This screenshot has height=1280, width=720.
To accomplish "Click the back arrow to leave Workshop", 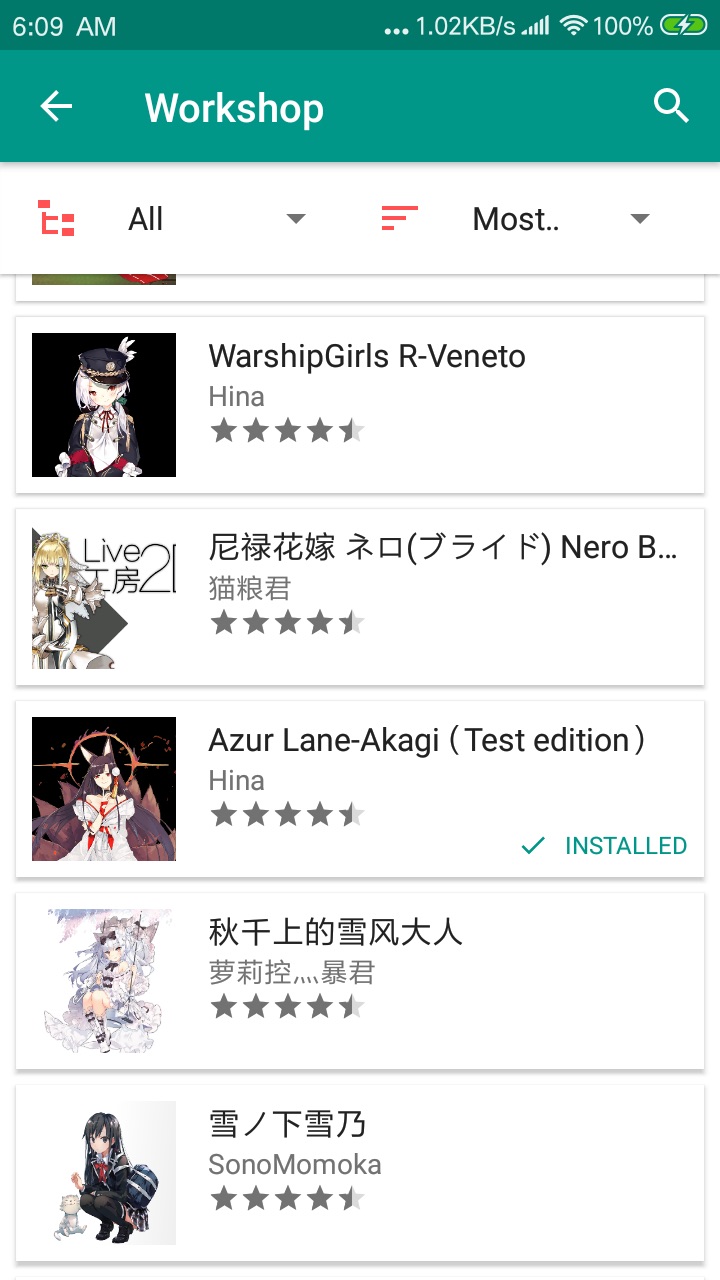I will [x=56, y=105].
